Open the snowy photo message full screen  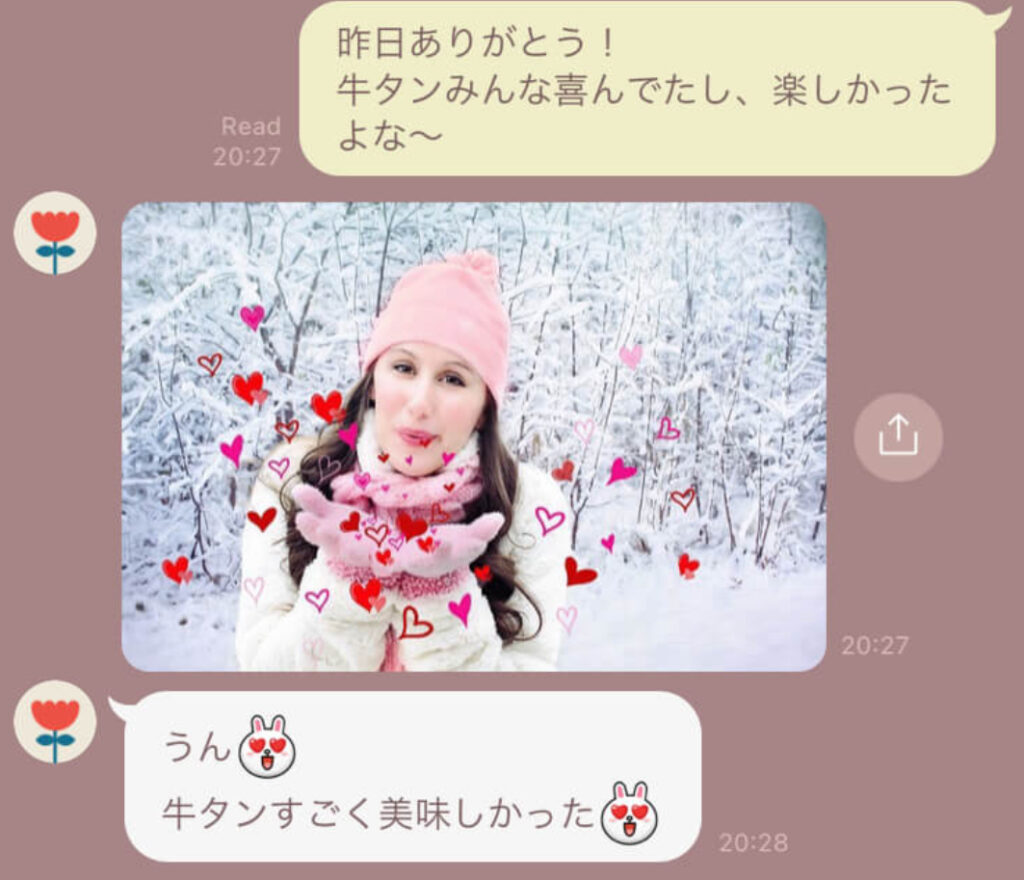pyautogui.click(x=473, y=437)
